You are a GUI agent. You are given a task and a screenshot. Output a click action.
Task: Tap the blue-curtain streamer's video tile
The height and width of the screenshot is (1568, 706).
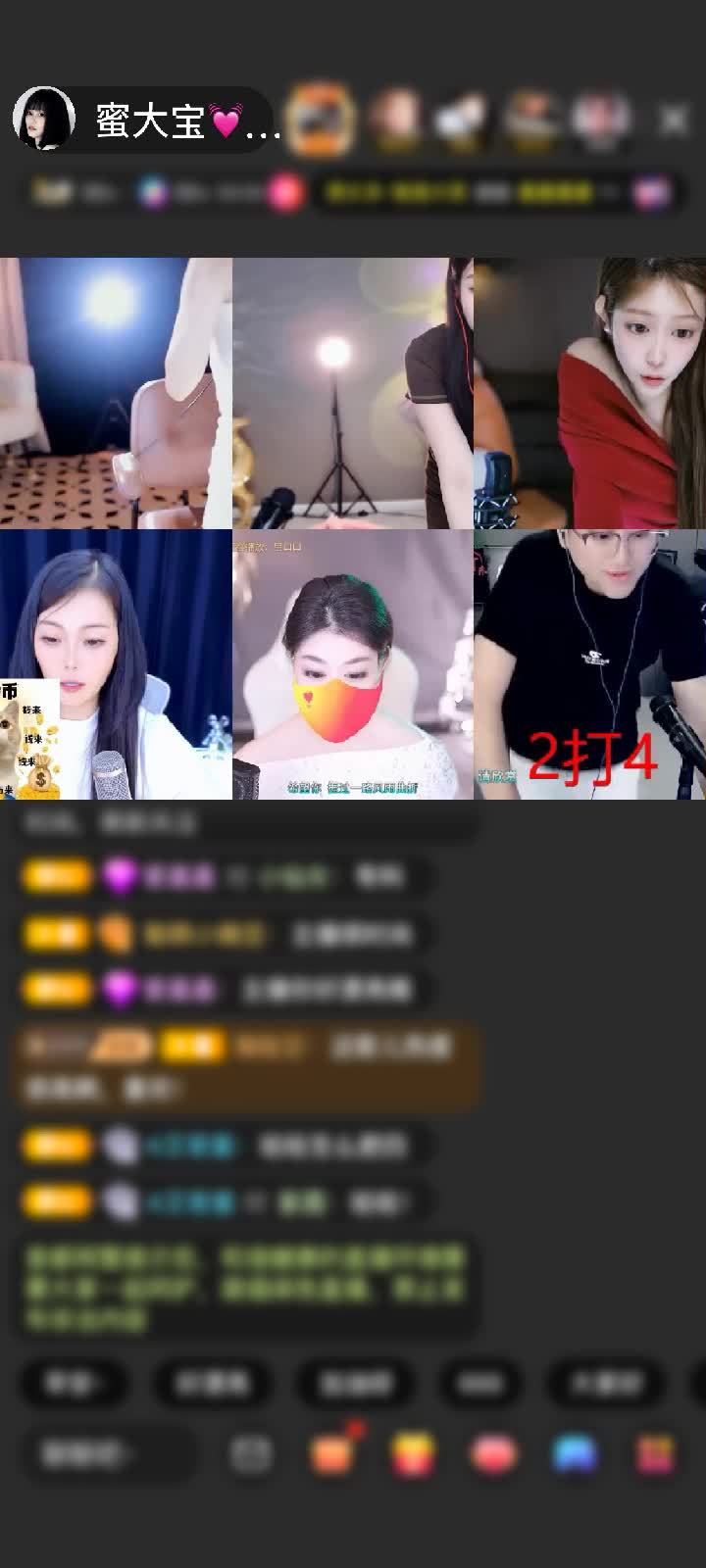pos(116,664)
